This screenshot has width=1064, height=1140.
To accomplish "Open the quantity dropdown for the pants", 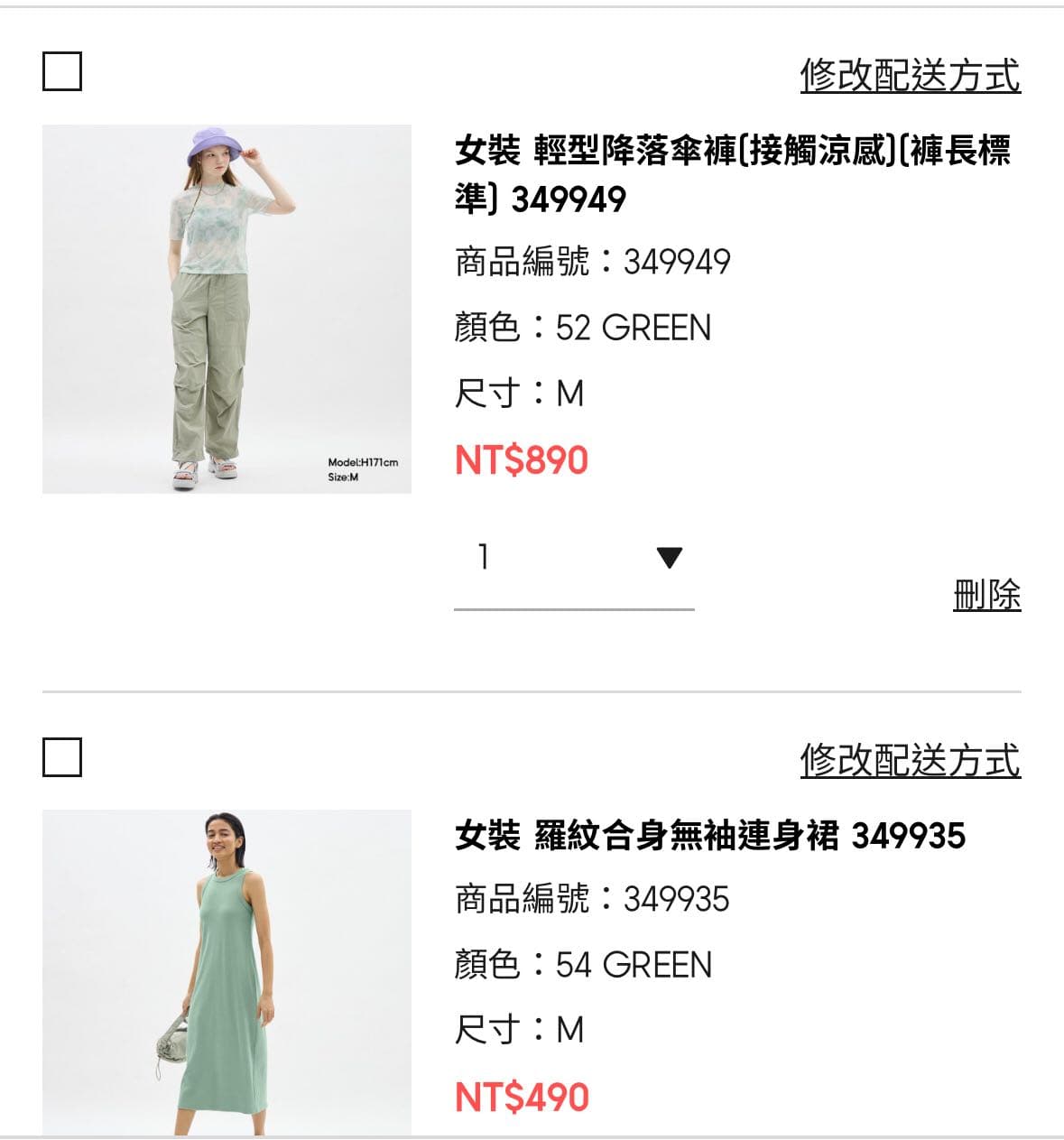I will pos(575,558).
